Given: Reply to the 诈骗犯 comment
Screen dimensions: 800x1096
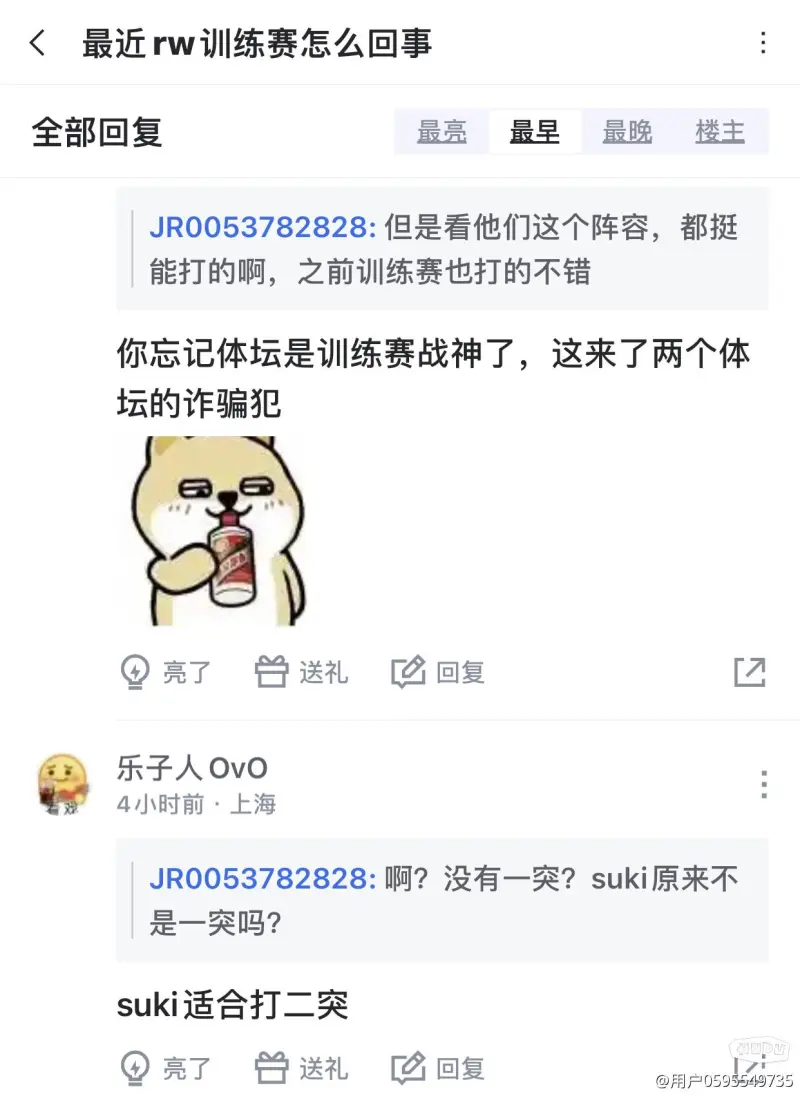Looking at the screenshot, I should click(438, 672).
